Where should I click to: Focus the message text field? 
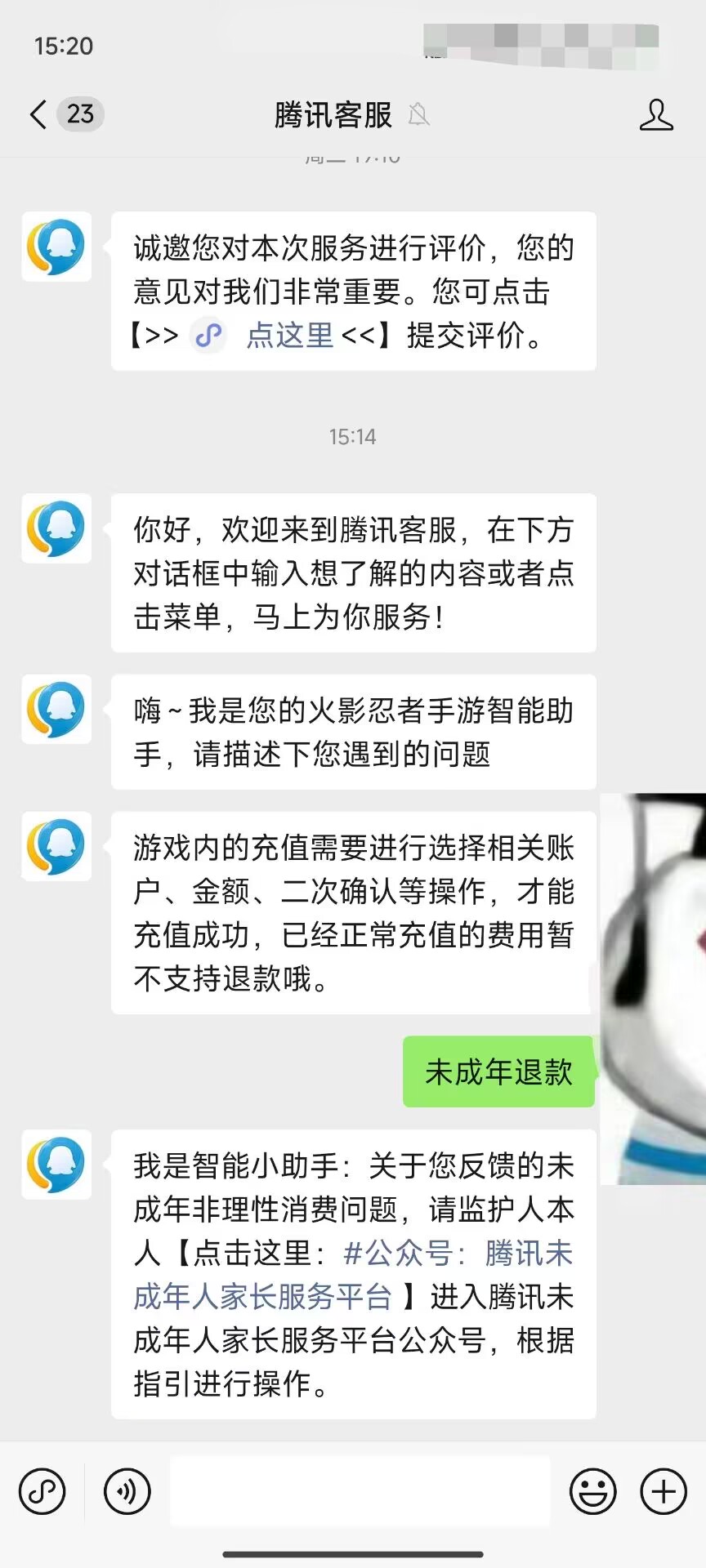pyautogui.click(x=360, y=1491)
